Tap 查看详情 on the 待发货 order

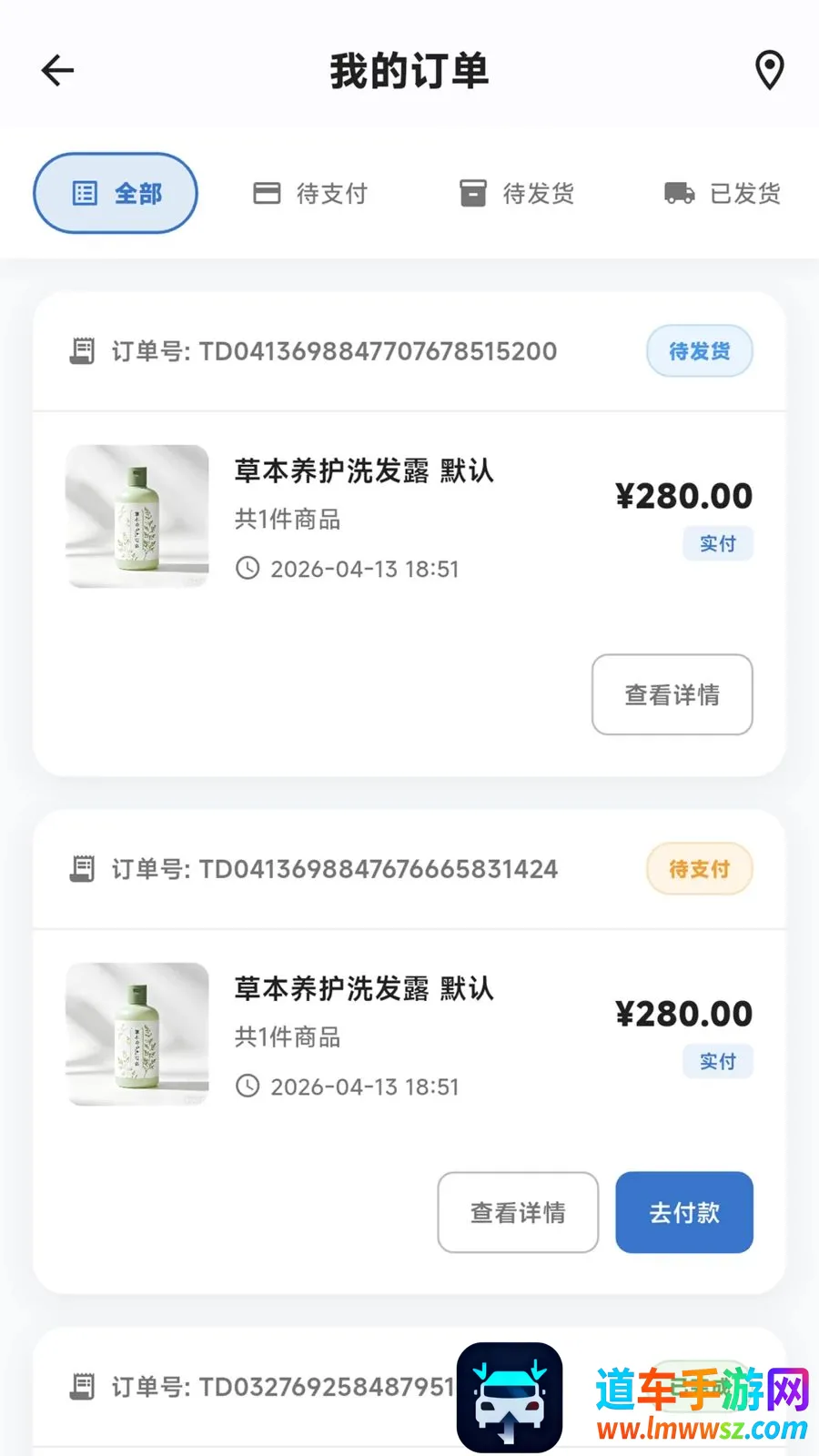point(672,694)
